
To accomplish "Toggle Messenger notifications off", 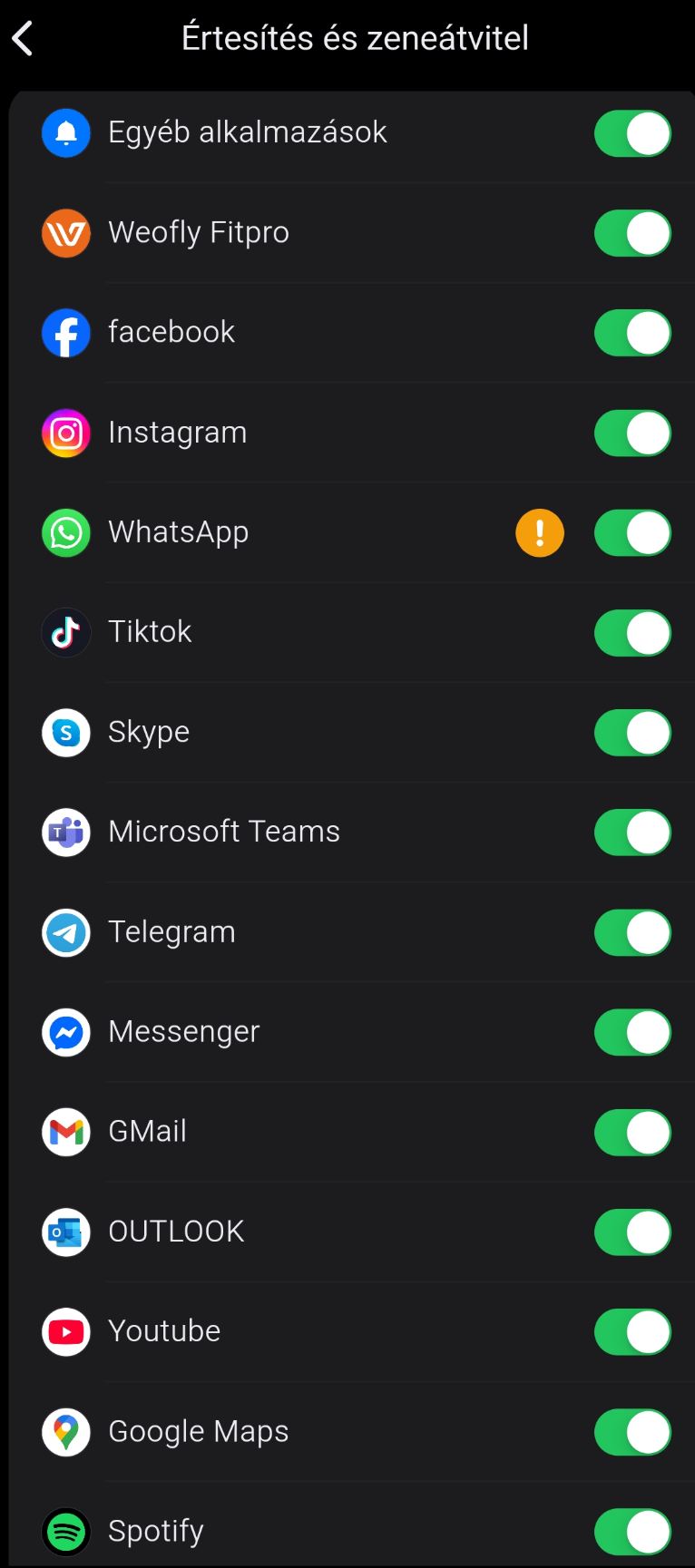I will [632, 1032].
